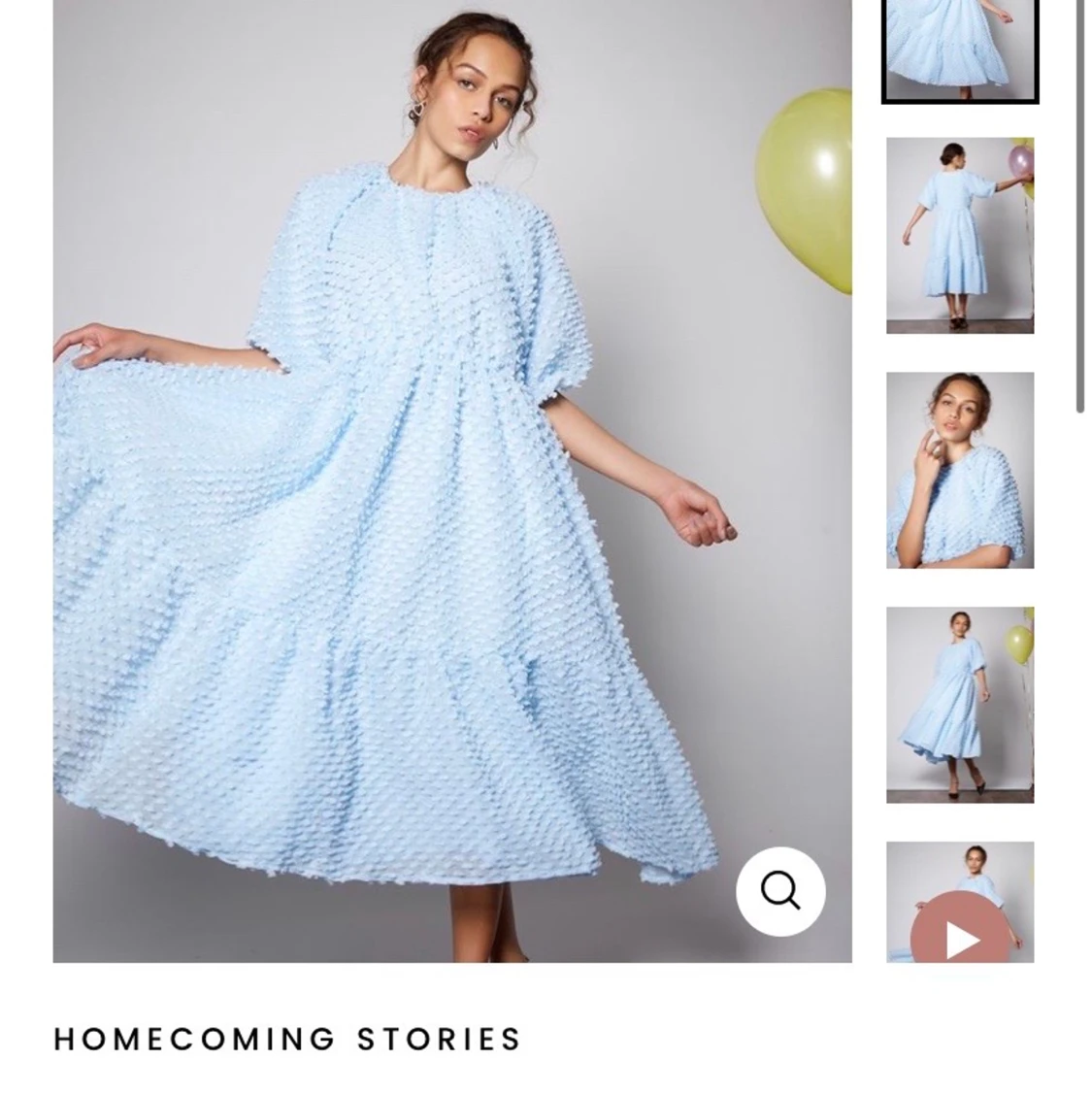Tap the magnifier zoom icon on main photo
Viewport: 1092px width, 1093px height.
780,891
